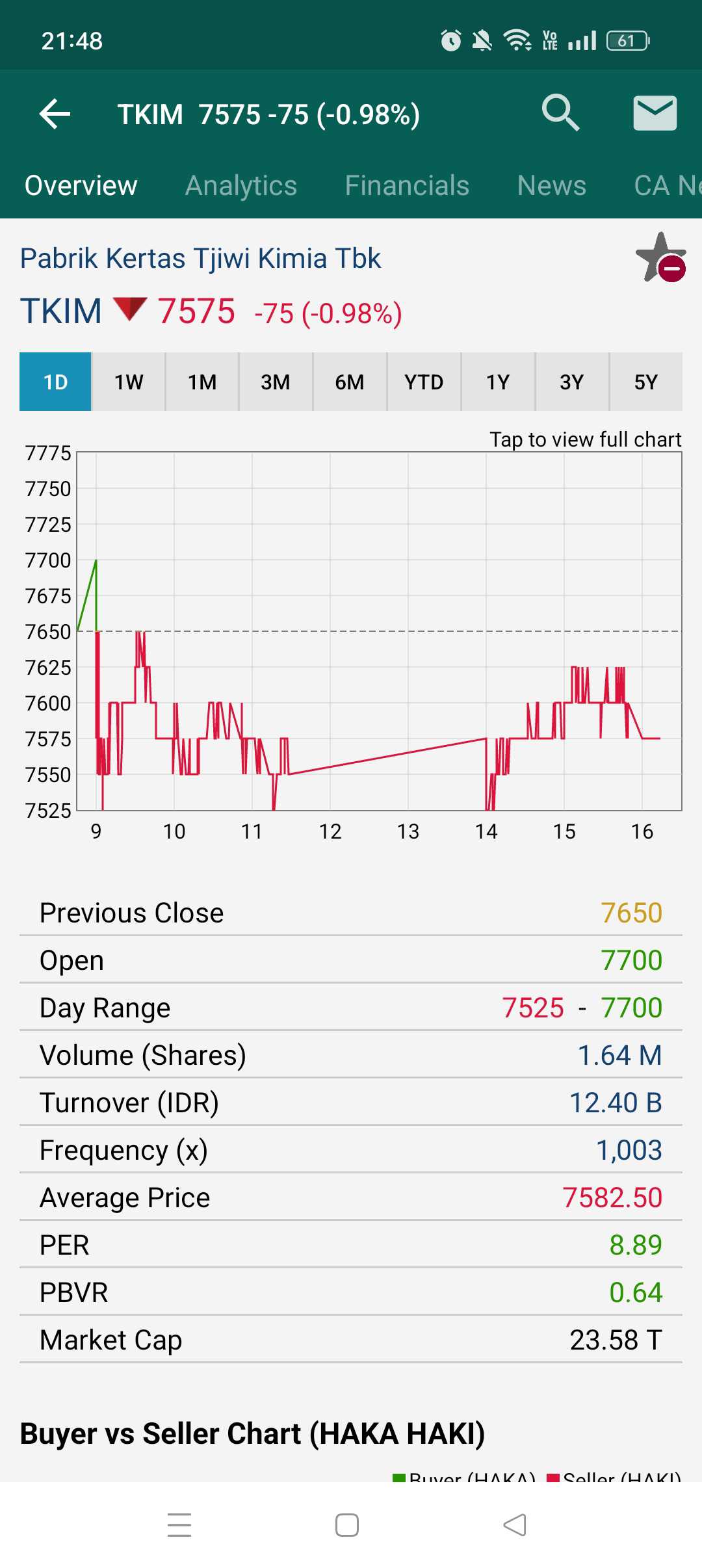702x1568 pixels.
Task: Select the 6M chart range
Action: tap(350, 382)
